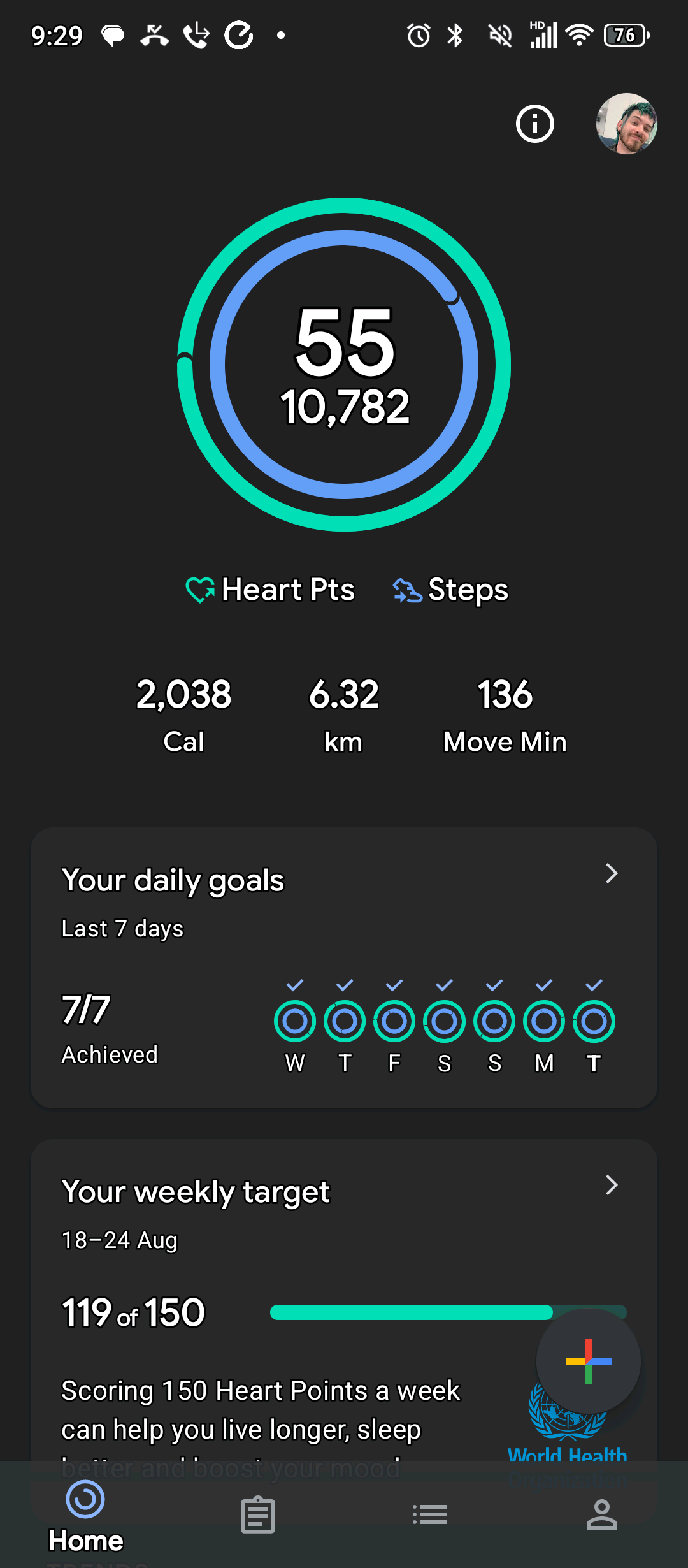688x1568 pixels.
Task: Switch to the Journal clipboard tab
Action: [258, 1514]
